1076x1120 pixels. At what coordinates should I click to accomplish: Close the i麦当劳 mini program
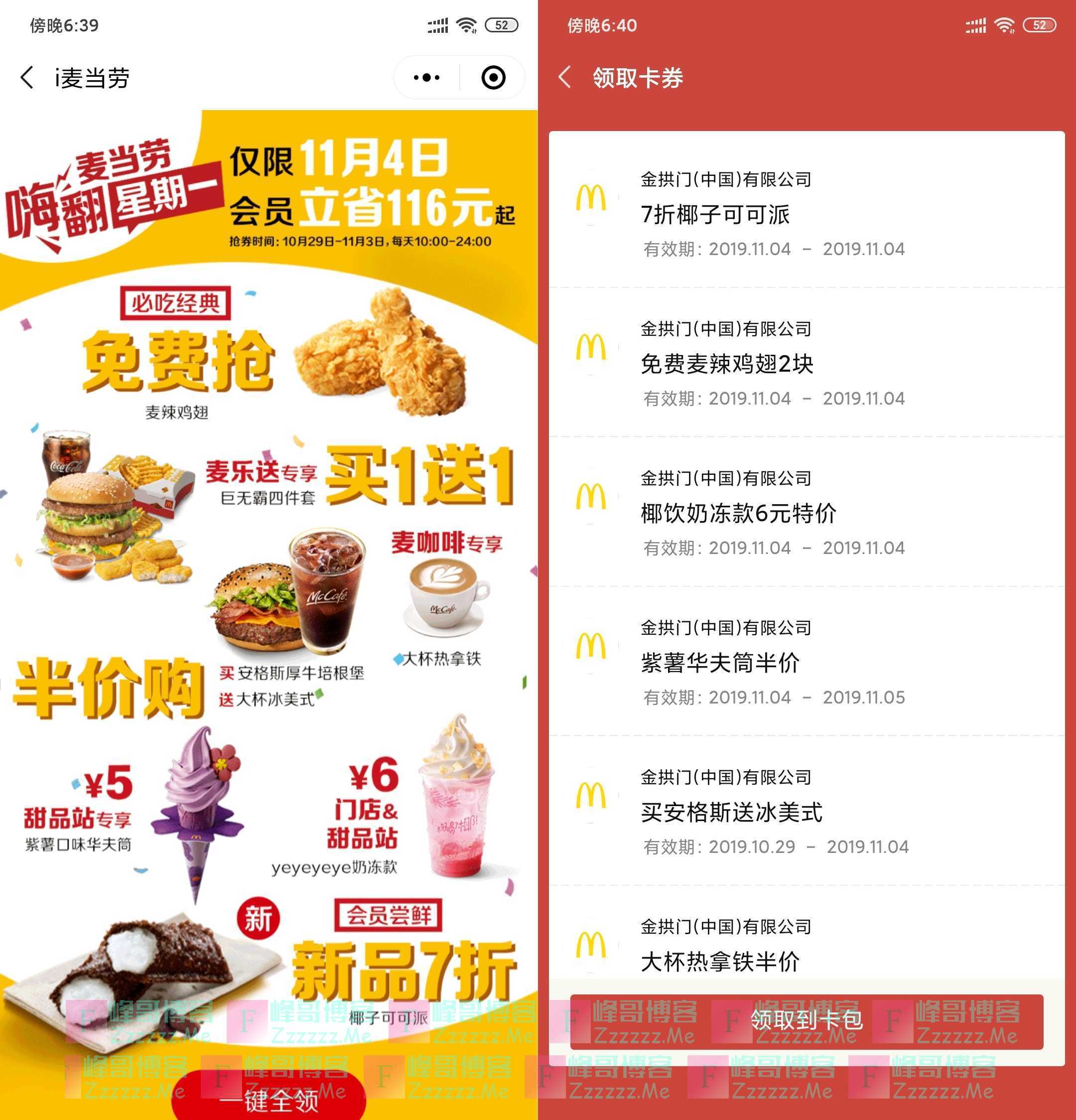click(493, 77)
